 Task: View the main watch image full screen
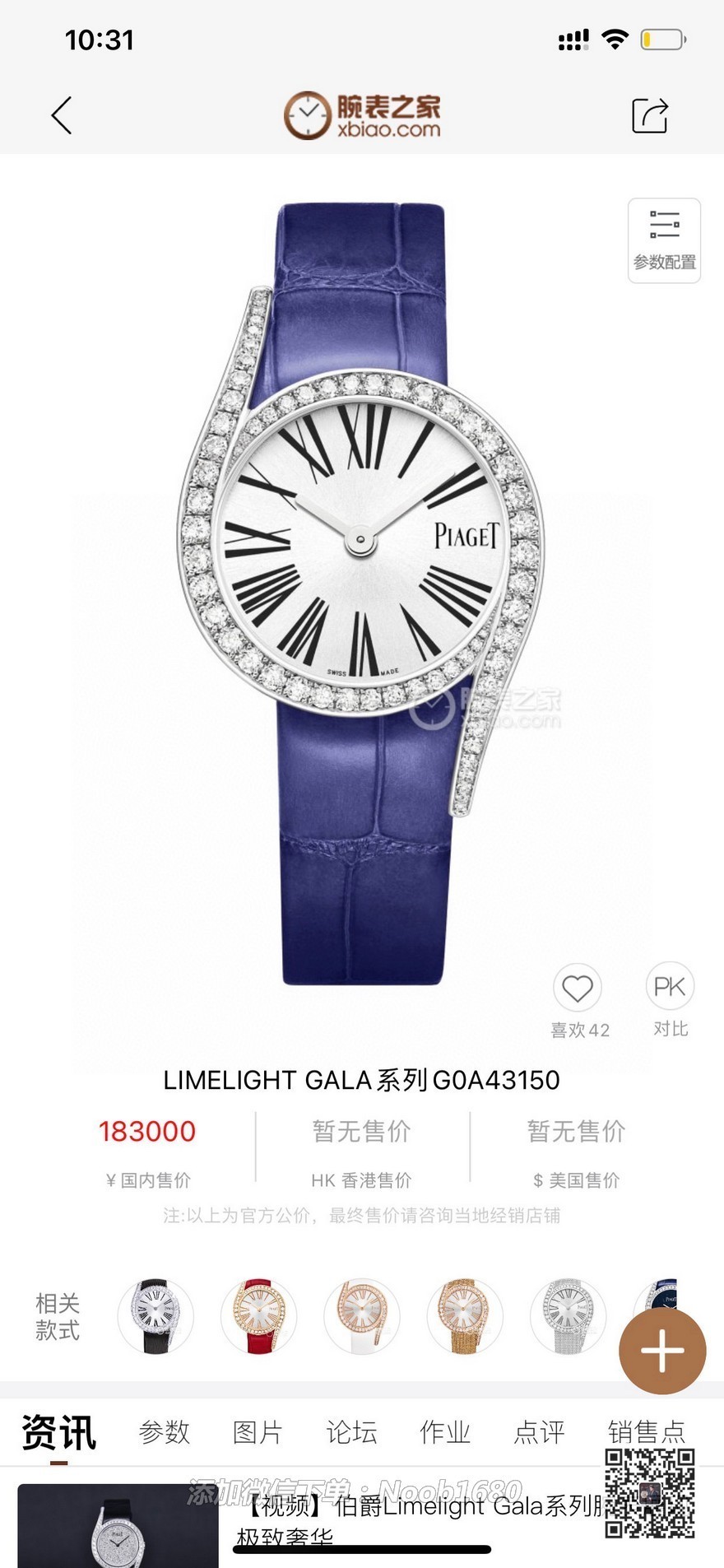(362, 593)
